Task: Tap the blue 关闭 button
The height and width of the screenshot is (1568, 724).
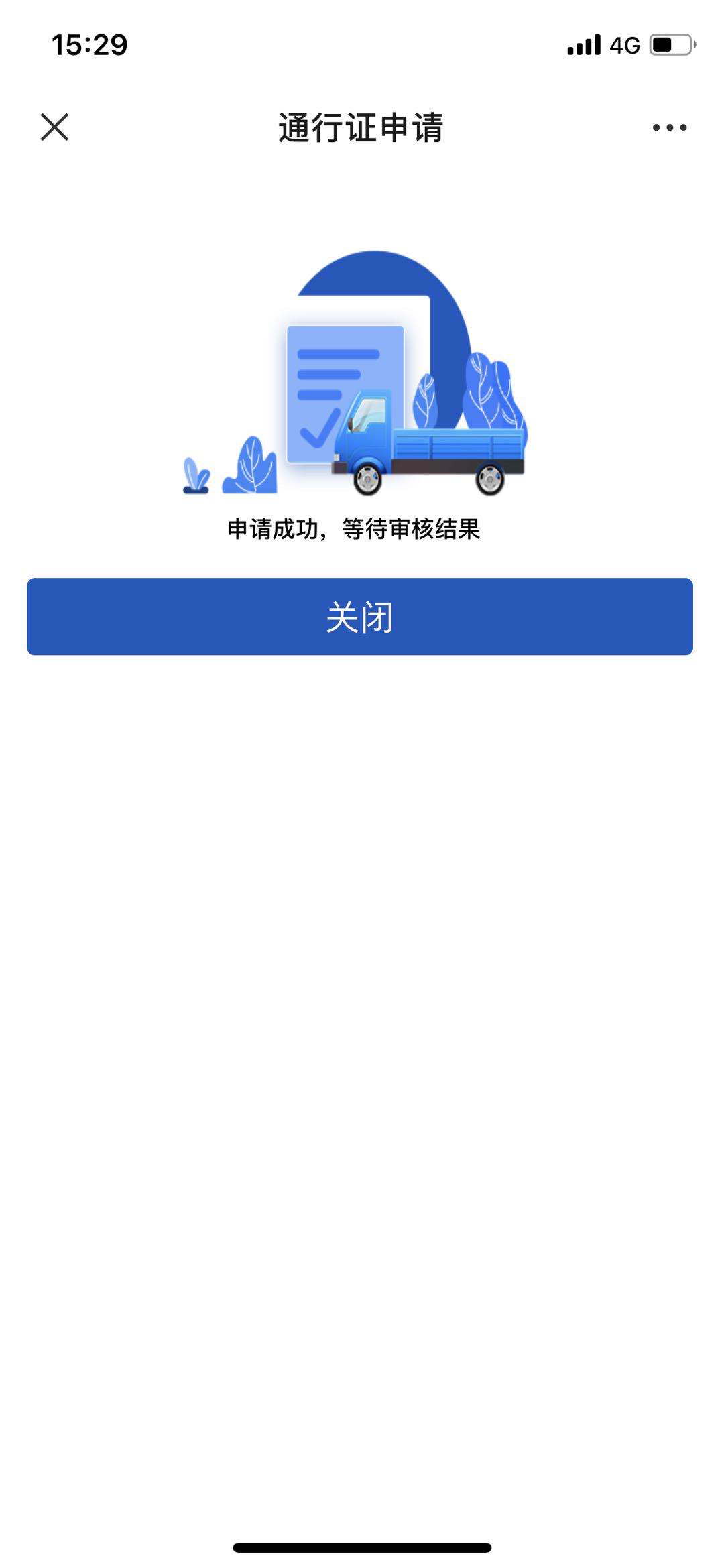Action: pos(360,616)
